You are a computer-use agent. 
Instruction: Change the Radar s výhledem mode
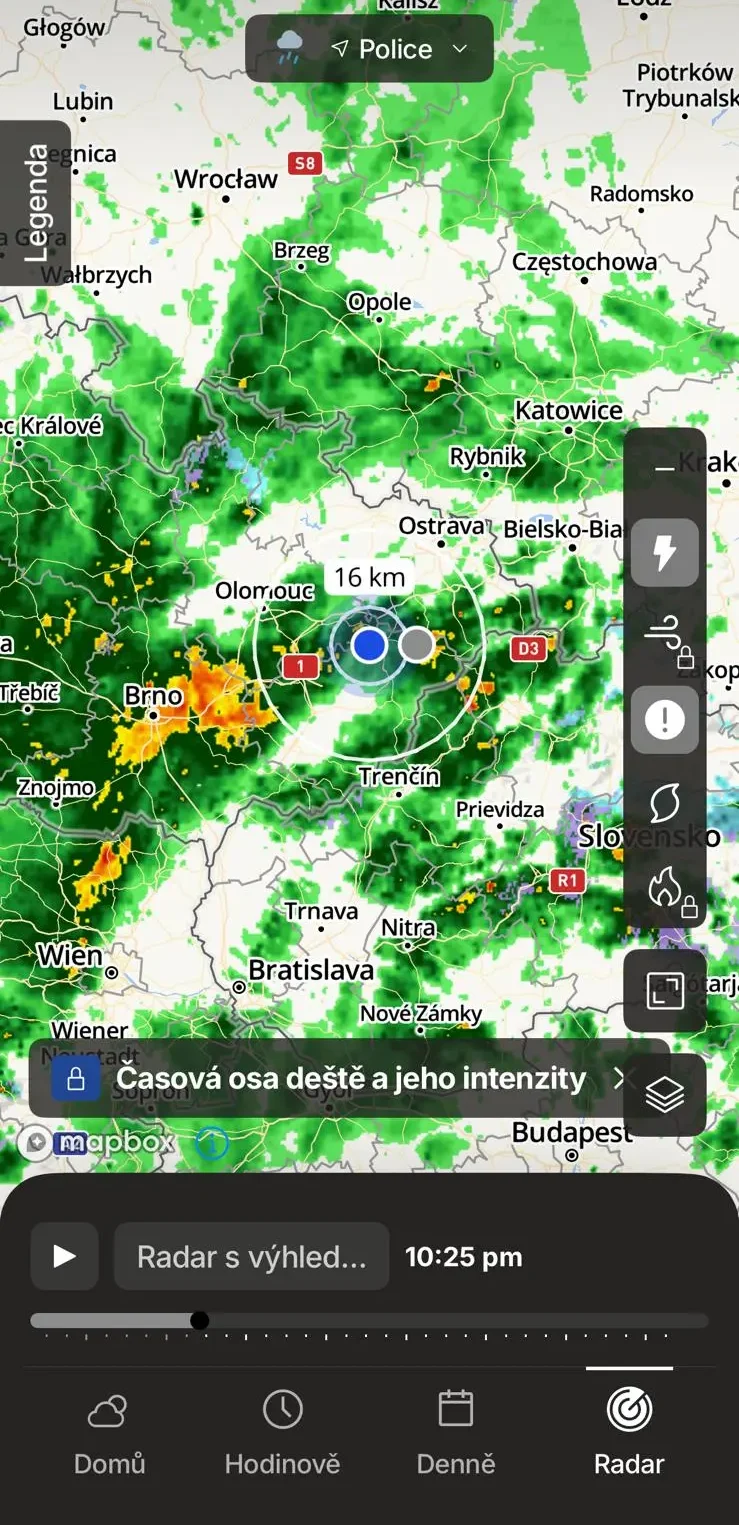coord(251,1256)
